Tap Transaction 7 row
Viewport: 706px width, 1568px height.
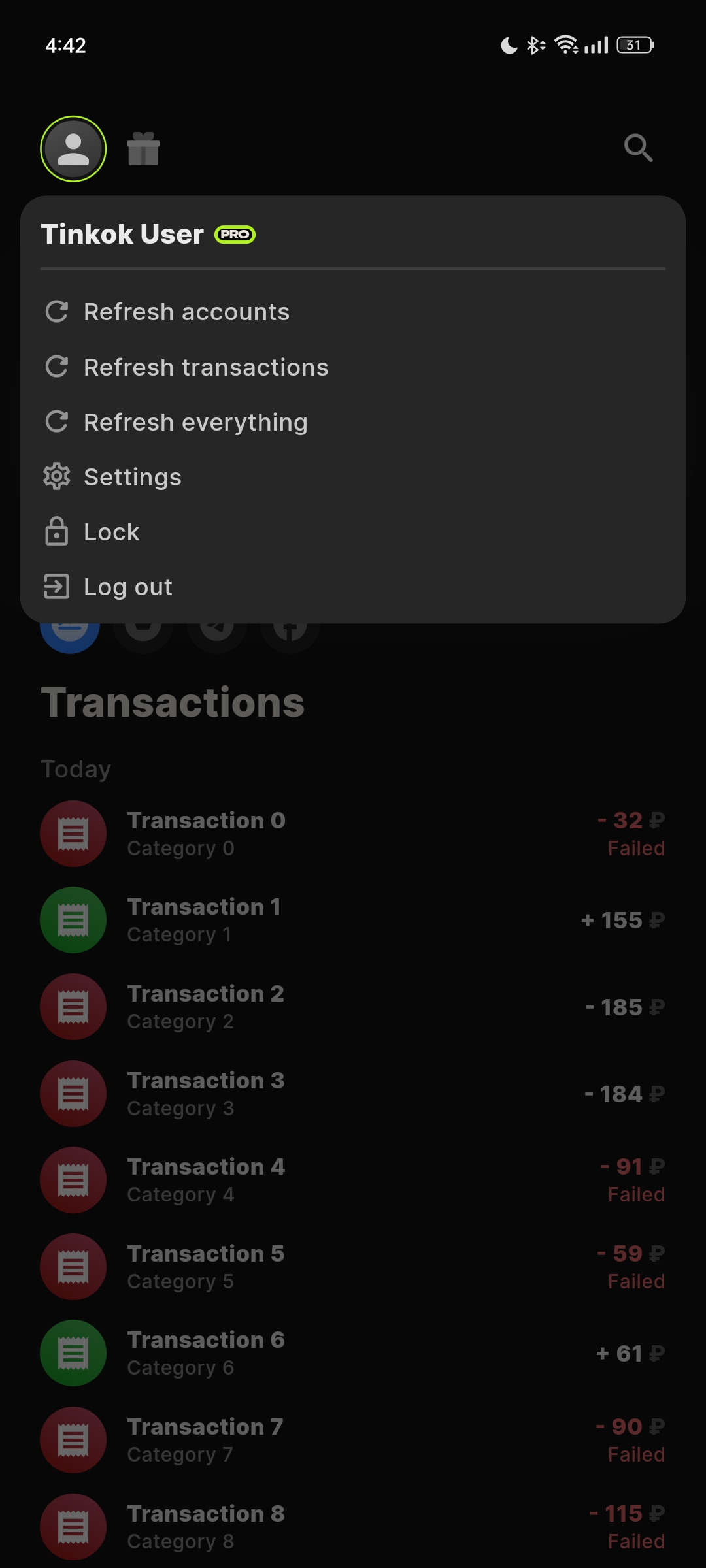click(x=353, y=1440)
